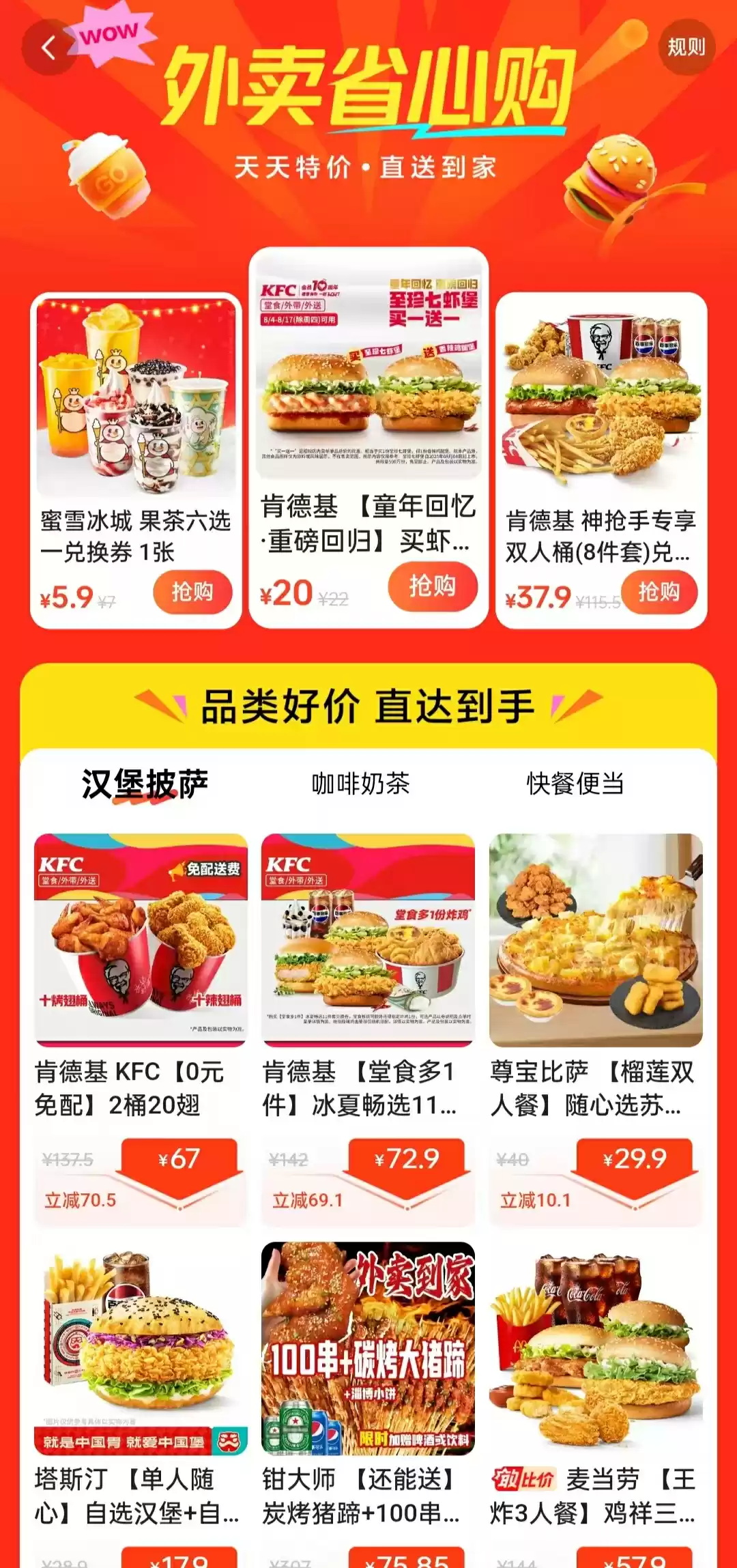Screen dimensions: 737x1568
Task: Switch to the 快餐便当 tab
Action: click(x=575, y=784)
